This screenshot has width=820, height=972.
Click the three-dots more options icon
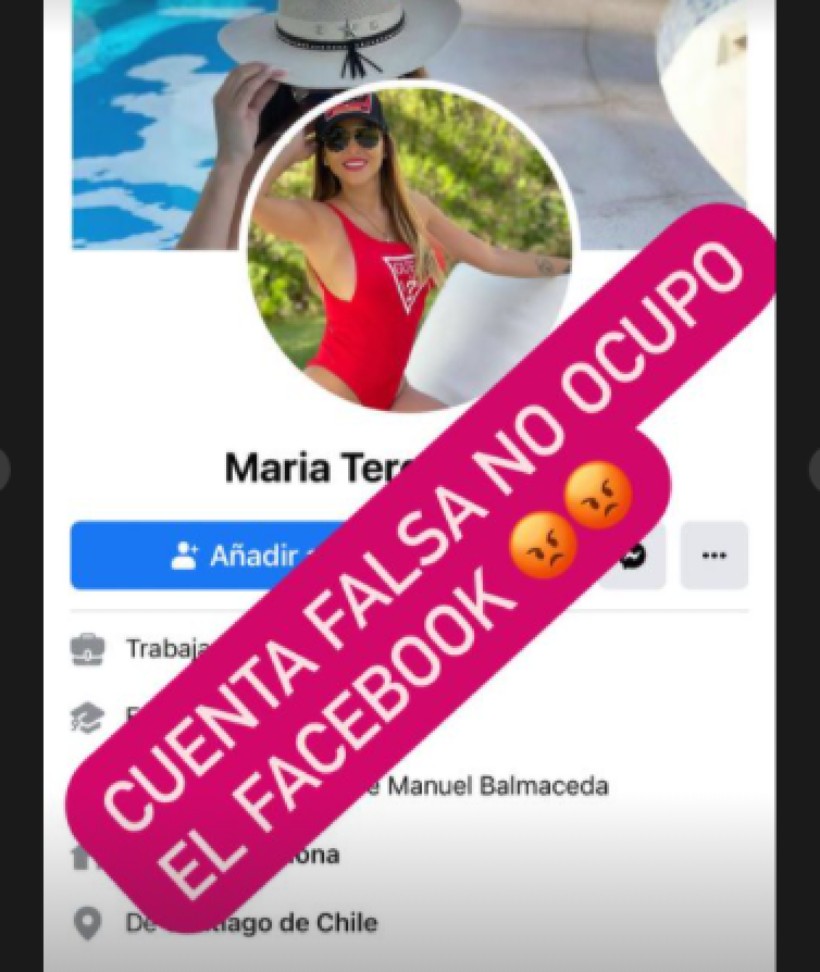tap(713, 556)
